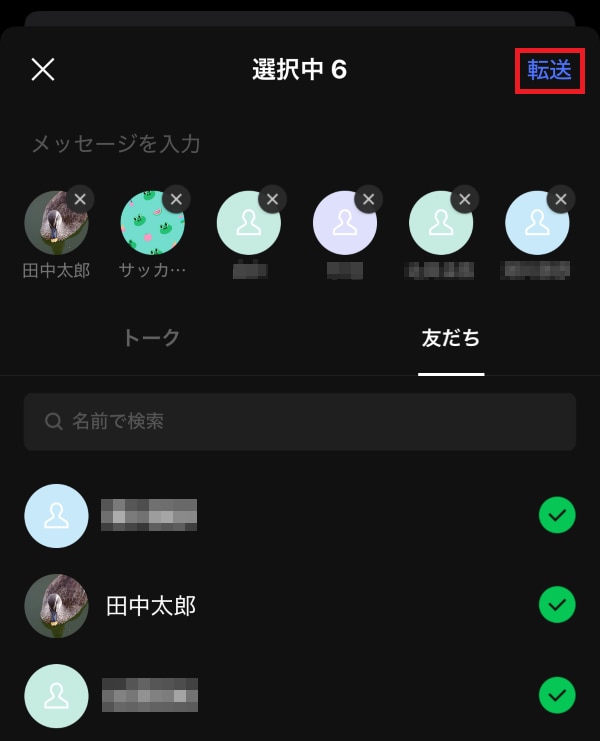
Task: Open the 名前で検索 search box
Action: click(300, 421)
